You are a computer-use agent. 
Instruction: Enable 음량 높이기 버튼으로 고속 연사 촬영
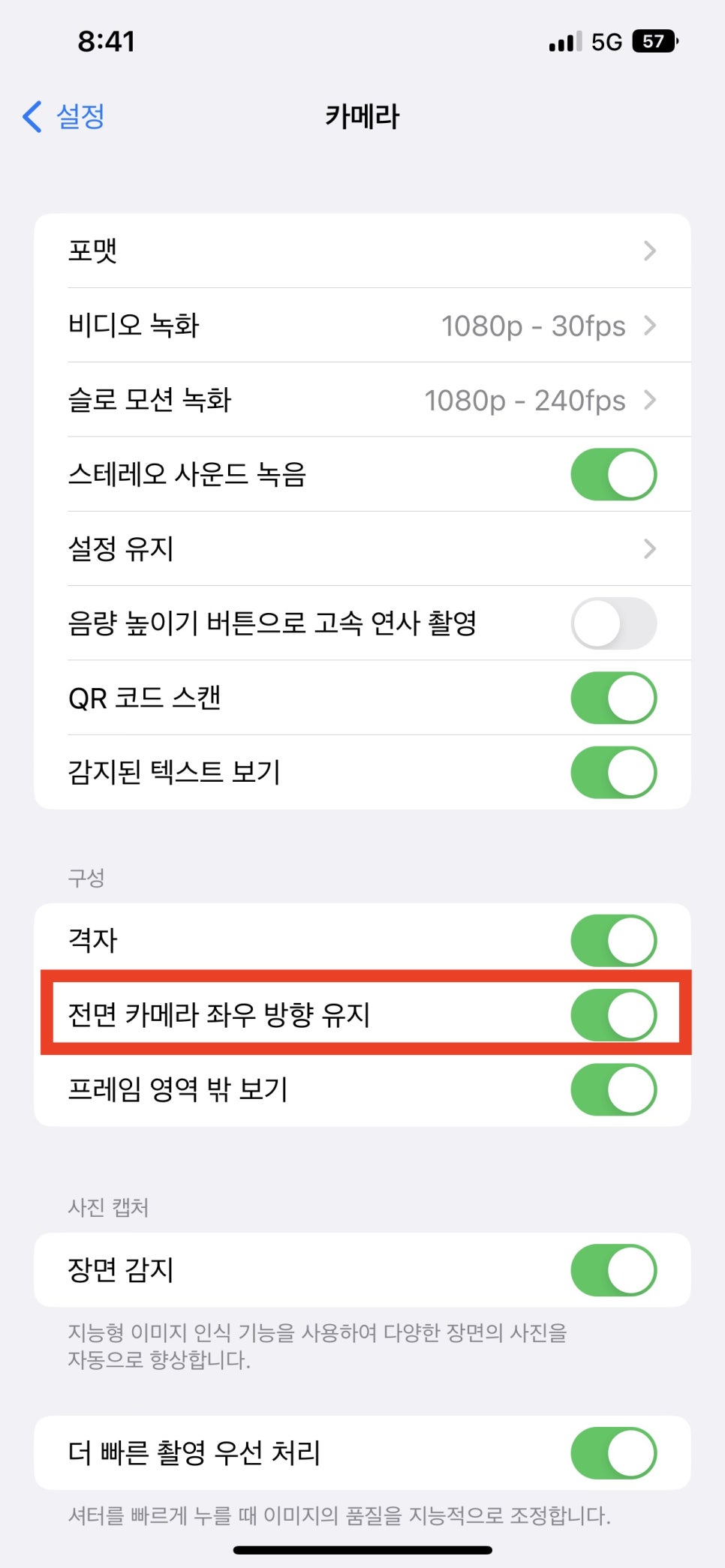[613, 623]
